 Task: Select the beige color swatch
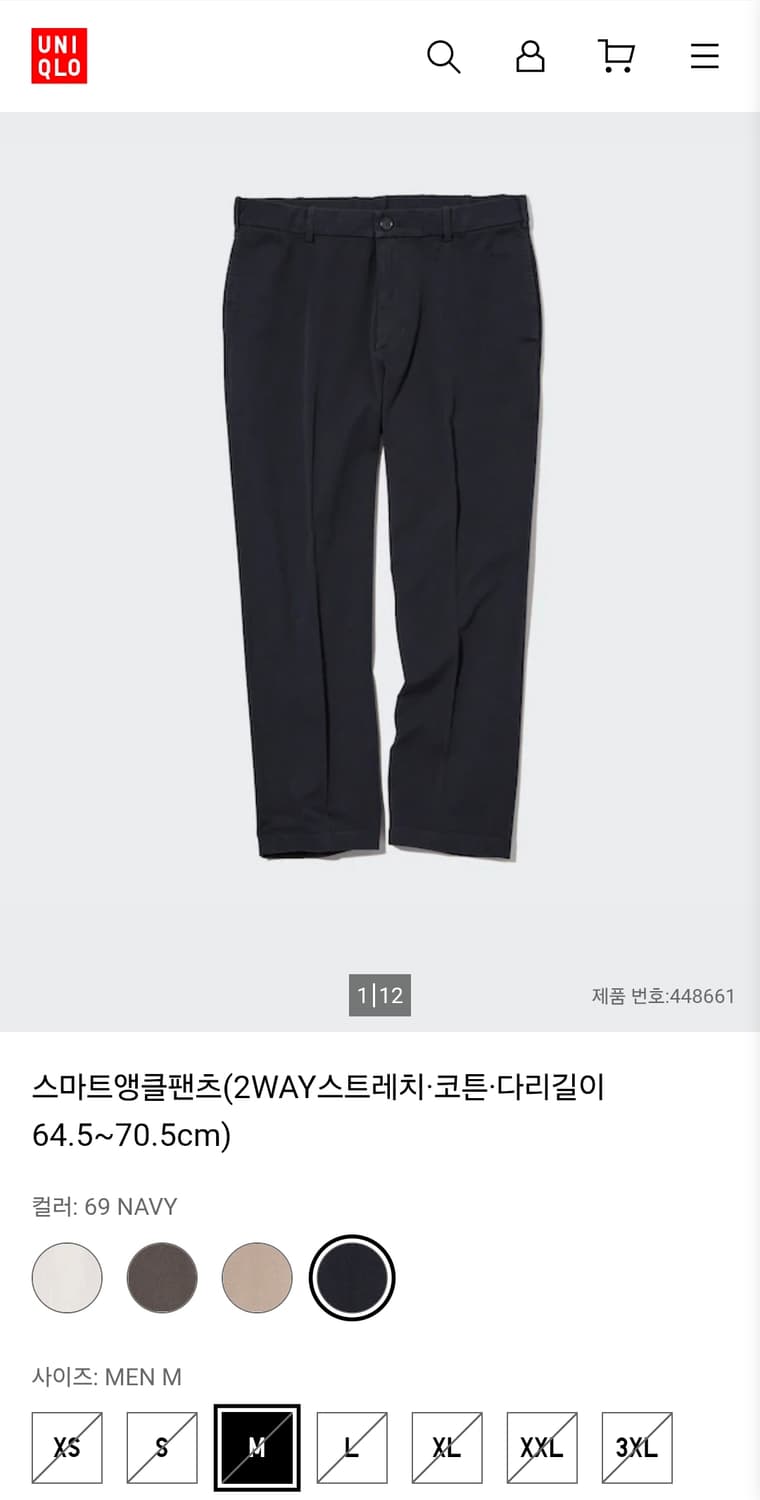coord(256,1279)
